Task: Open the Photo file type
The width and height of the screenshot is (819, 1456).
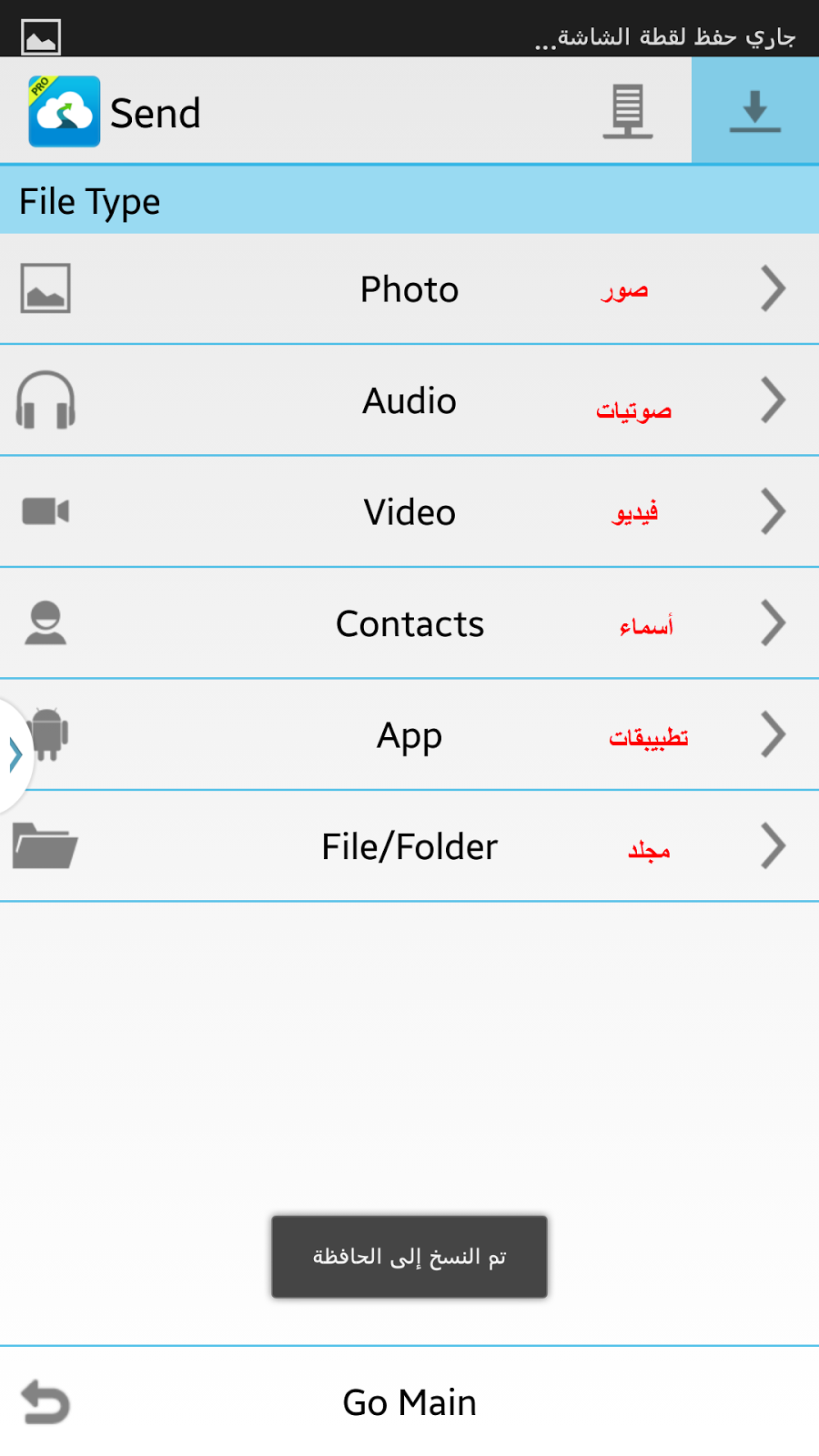Action: tap(409, 289)
